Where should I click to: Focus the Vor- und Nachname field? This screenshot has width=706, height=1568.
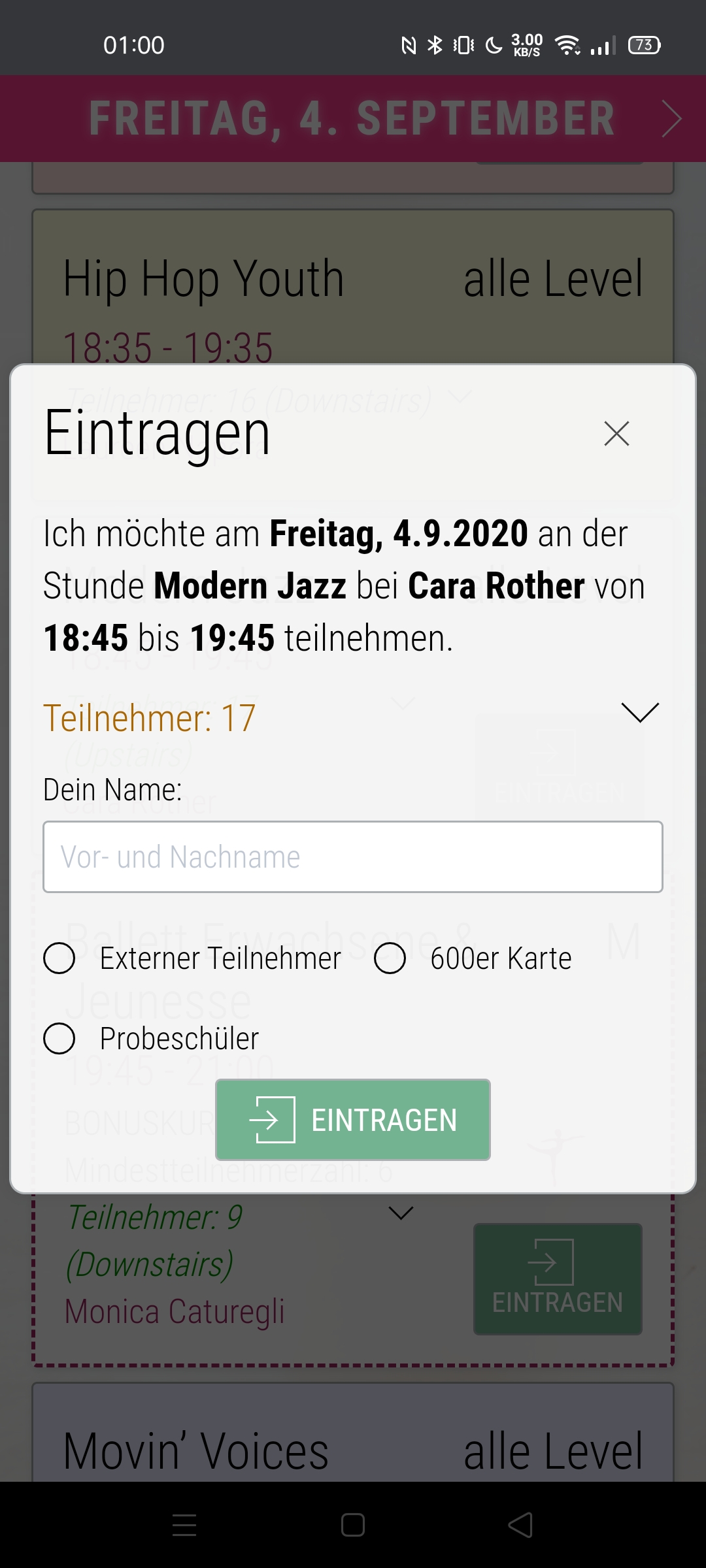pos(353,857)
